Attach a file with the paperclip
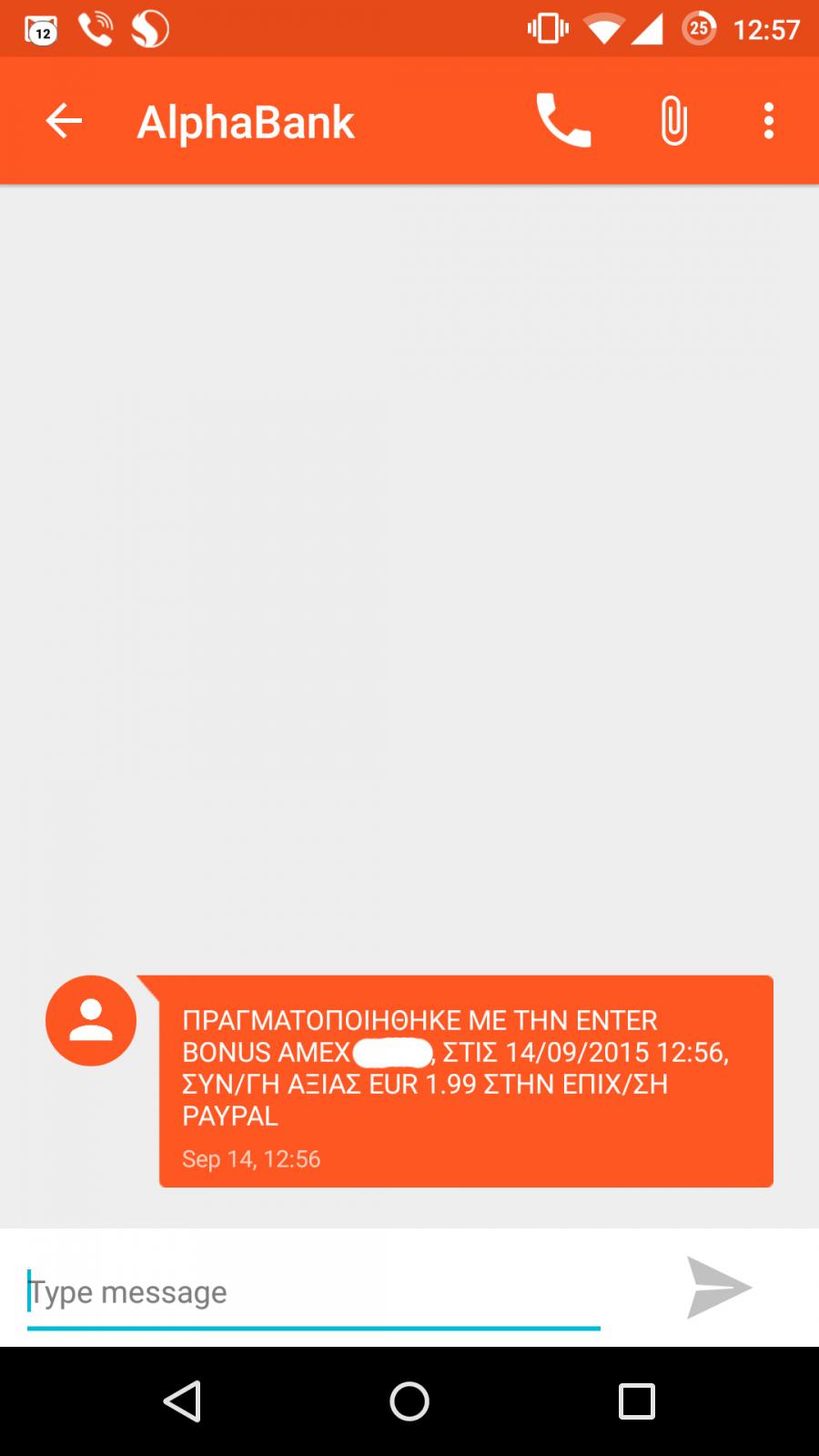819x1456 pixels. pyautogui.click(x=673, y=121)
